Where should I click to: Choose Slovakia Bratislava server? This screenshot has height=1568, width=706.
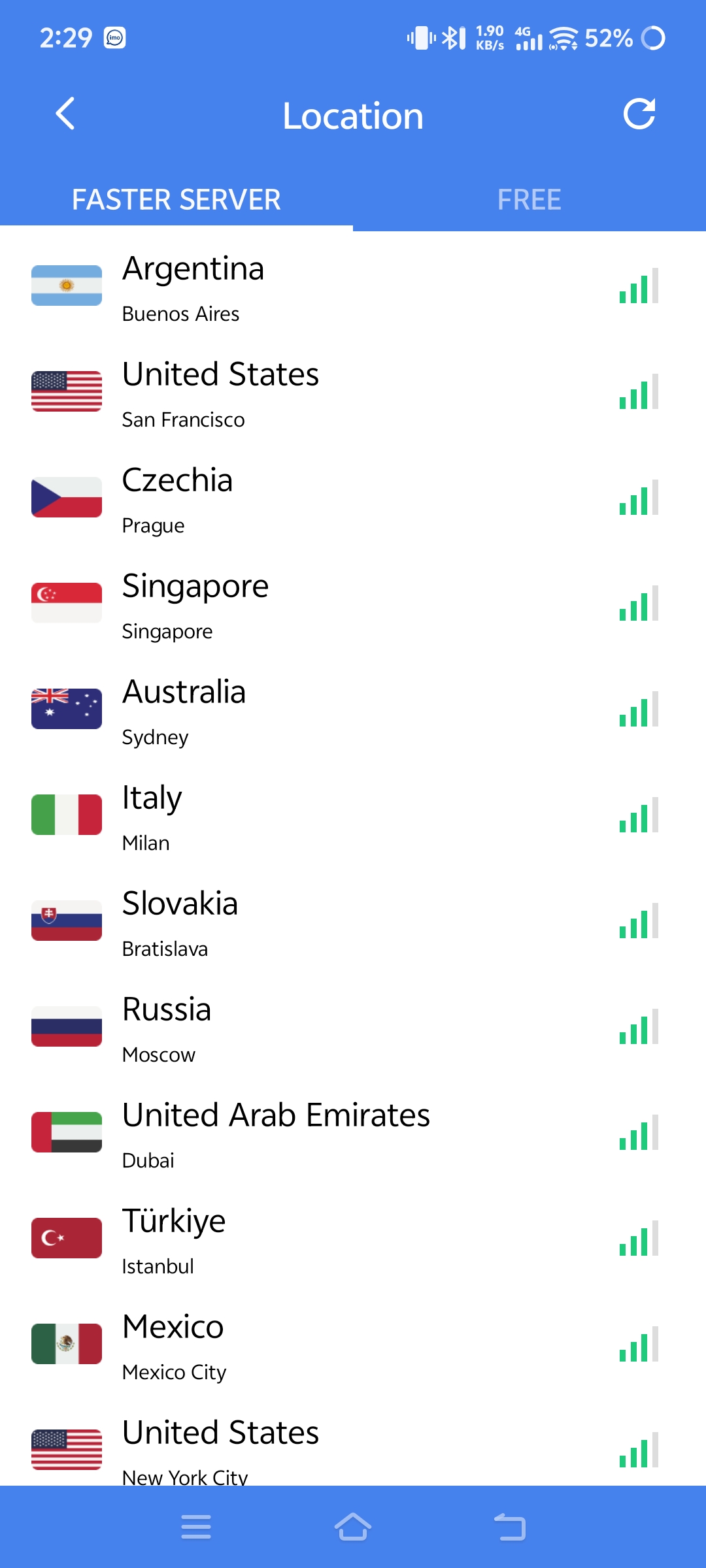(x=353, y=922)
